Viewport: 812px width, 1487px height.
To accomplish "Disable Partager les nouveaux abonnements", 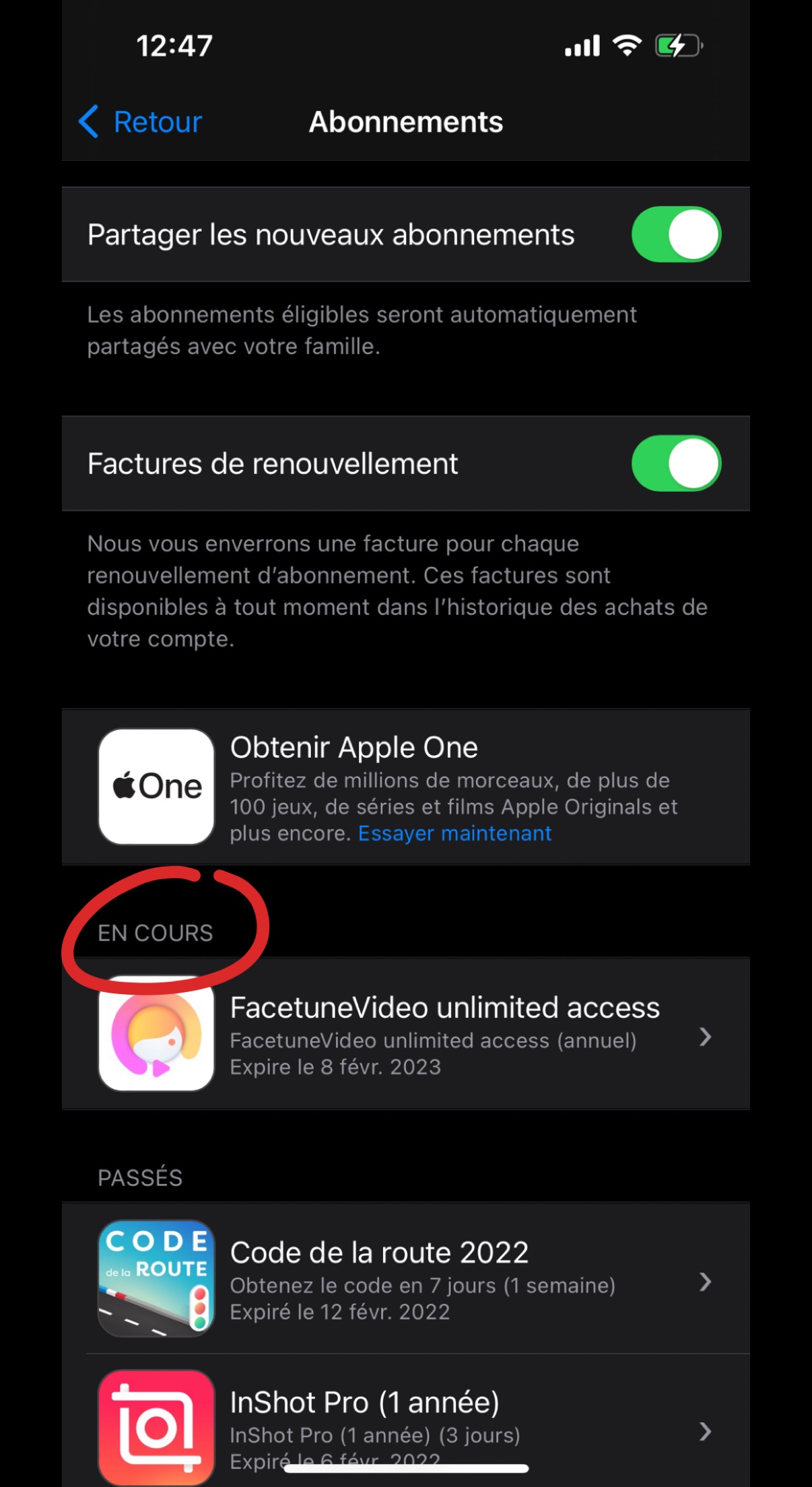I will (675, 234).
